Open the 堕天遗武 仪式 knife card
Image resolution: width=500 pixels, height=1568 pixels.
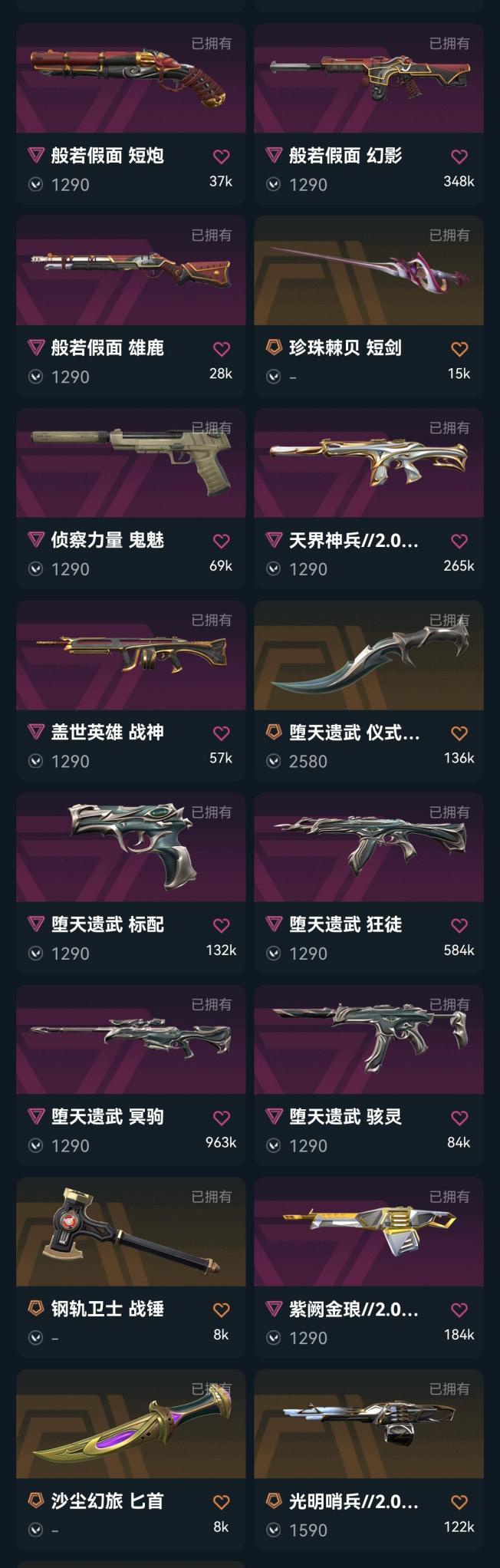click(369, 691)
